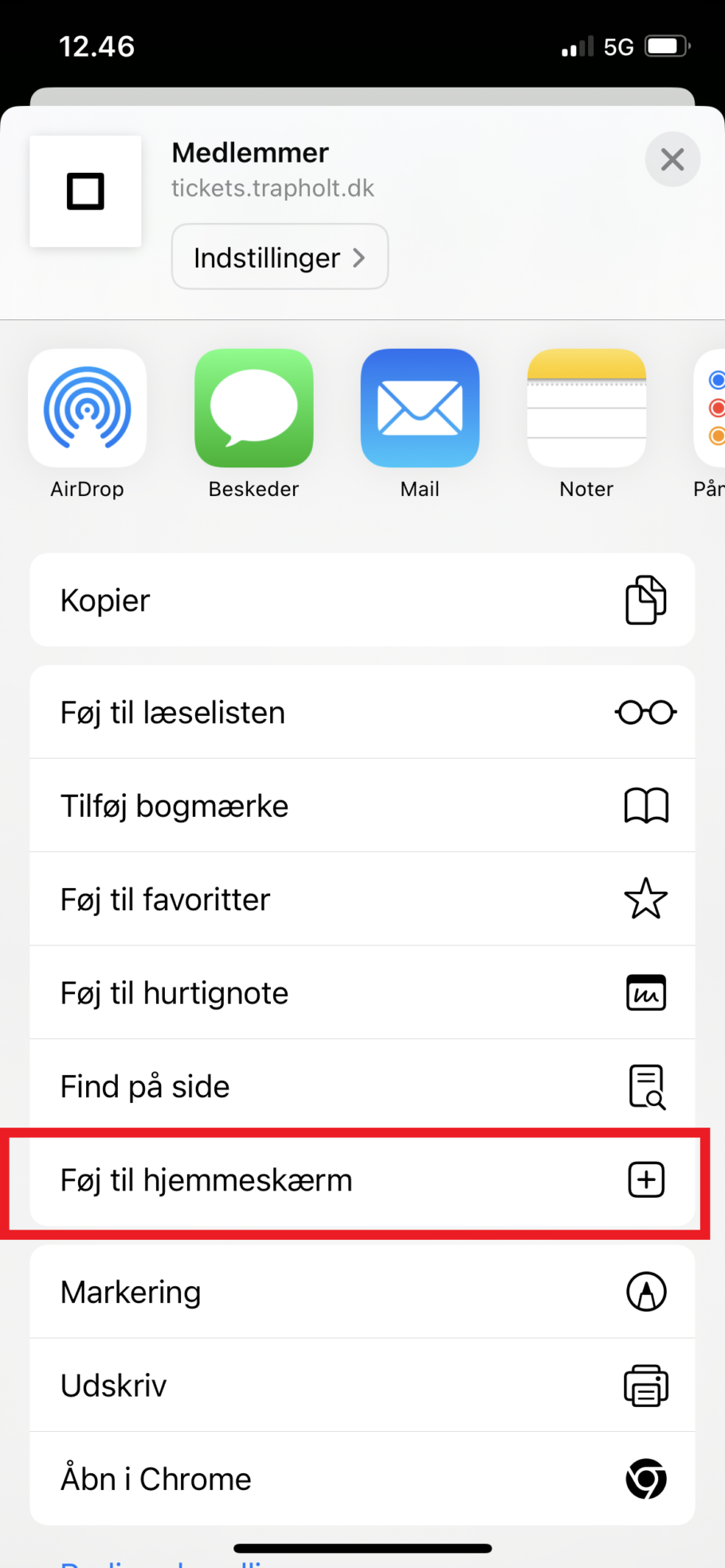Open Find på side

pos(362,1086)
